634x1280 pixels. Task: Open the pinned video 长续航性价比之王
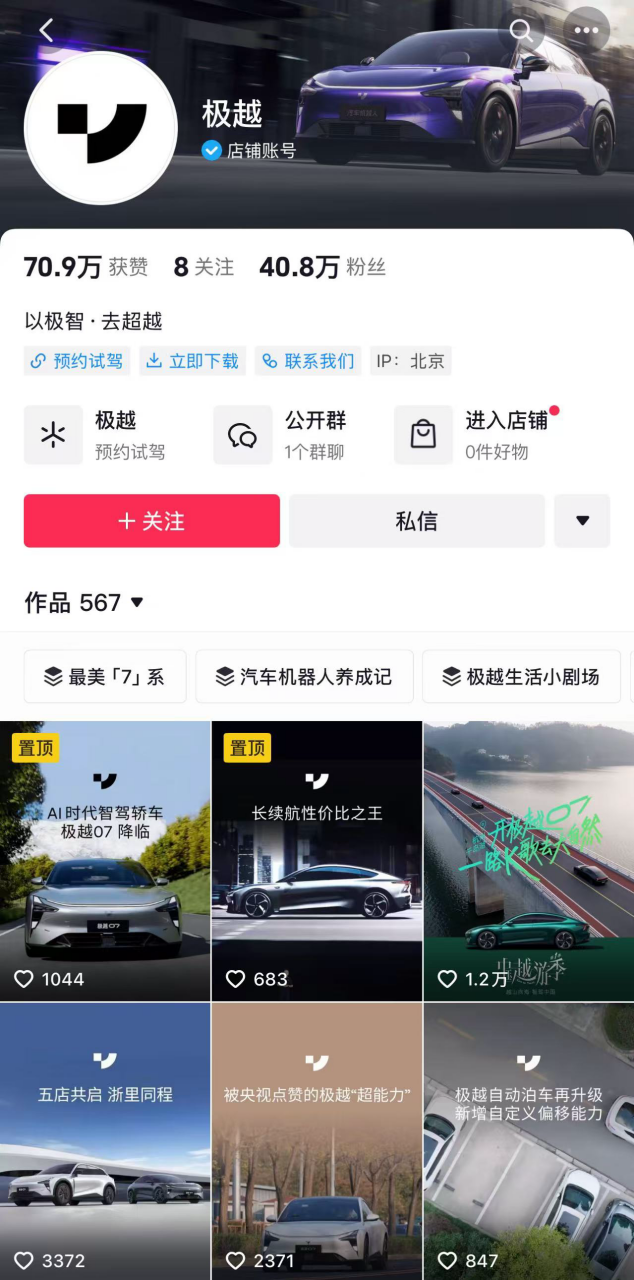(316, 860)
